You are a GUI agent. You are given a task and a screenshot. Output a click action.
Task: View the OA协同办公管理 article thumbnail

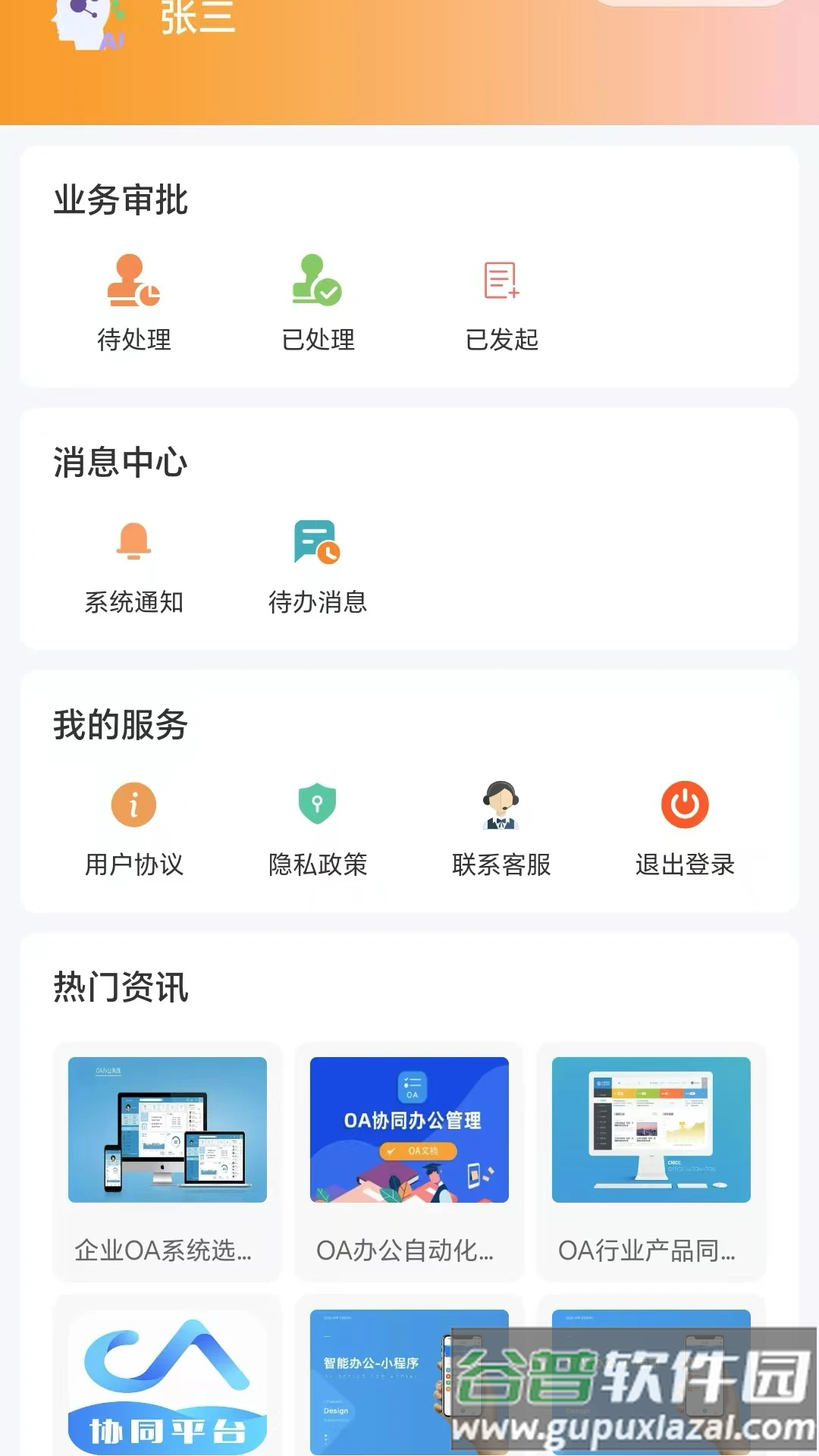click(409, 1130)
